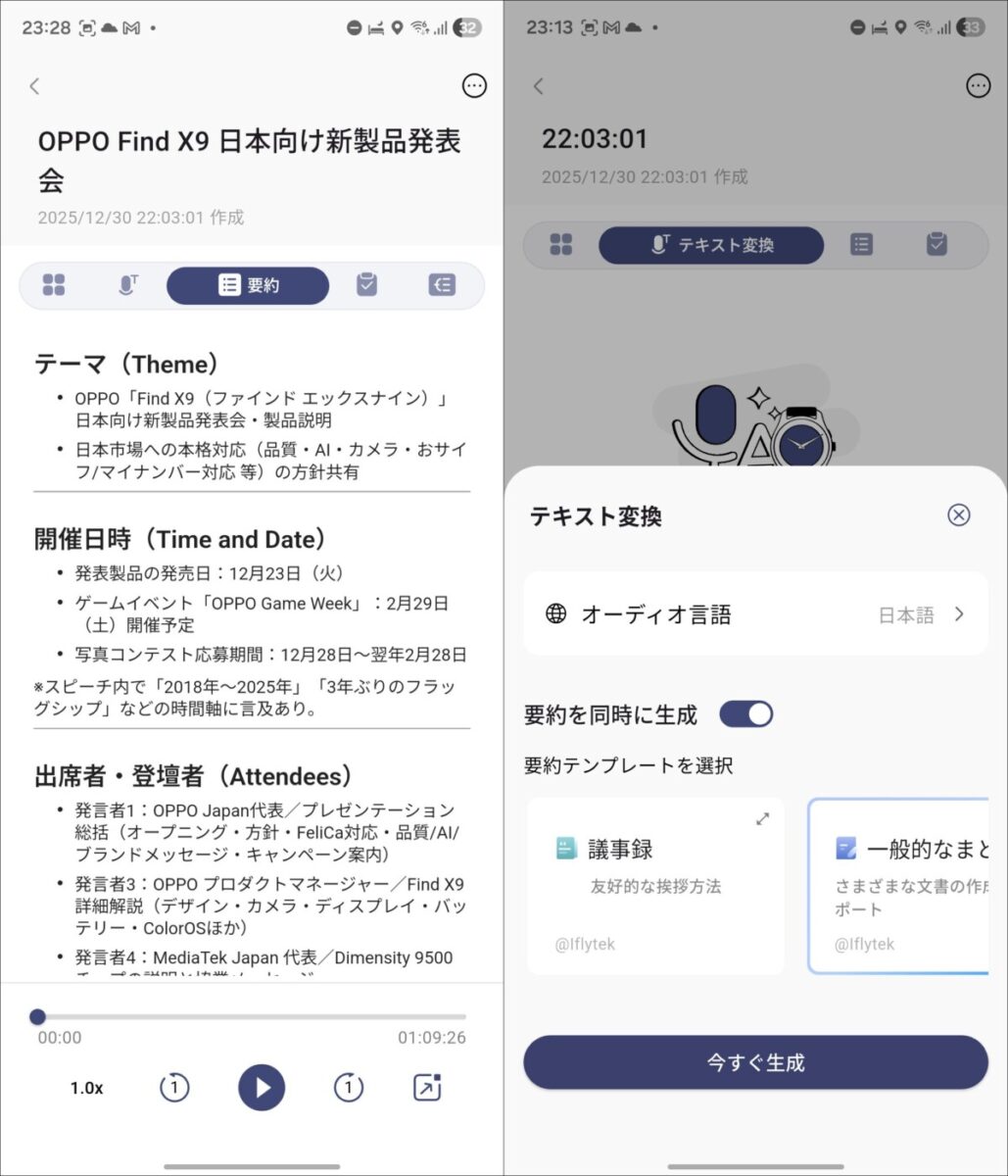Close the テキスト変換 dialog

(958, 514)
